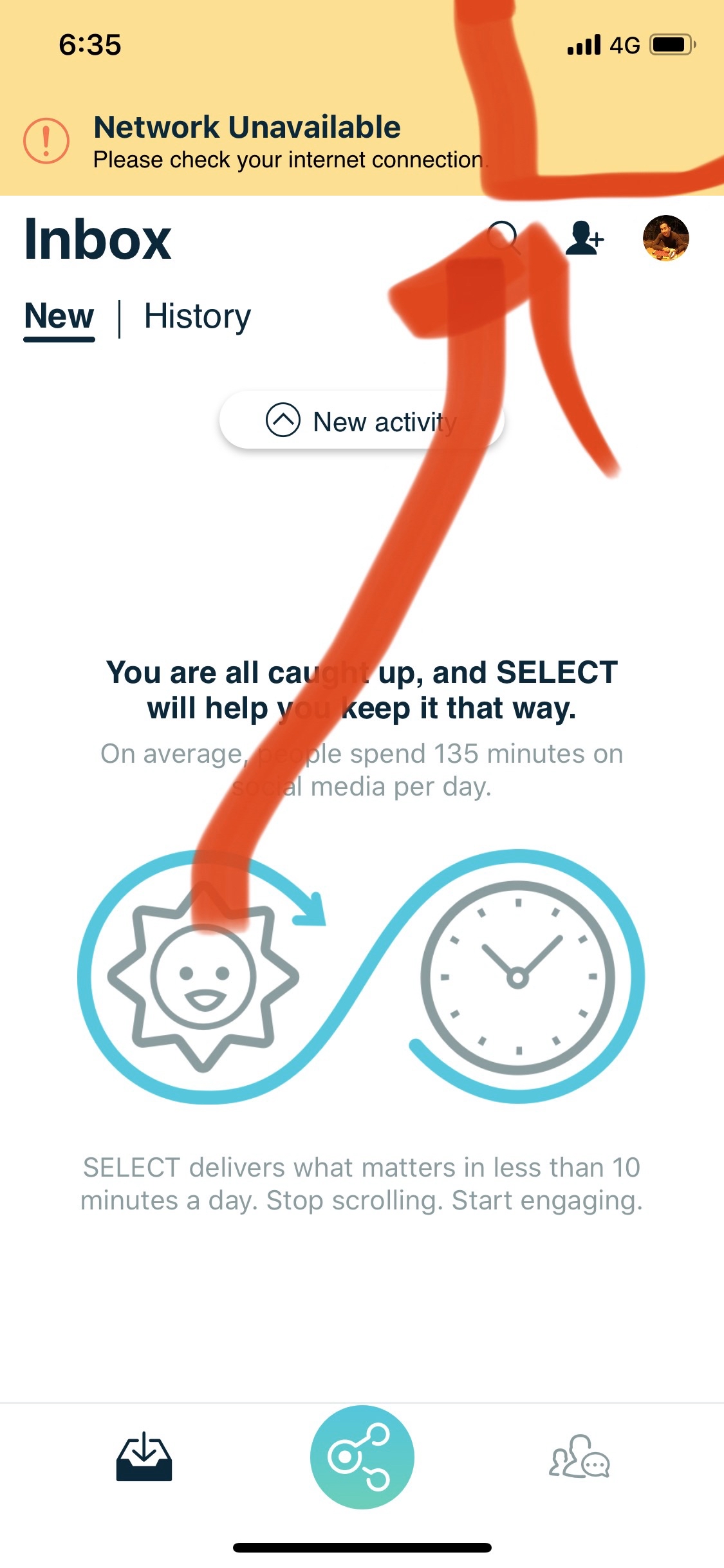Tap the center share button
Screen dimensions: 724x1568
pos(362,1457)
